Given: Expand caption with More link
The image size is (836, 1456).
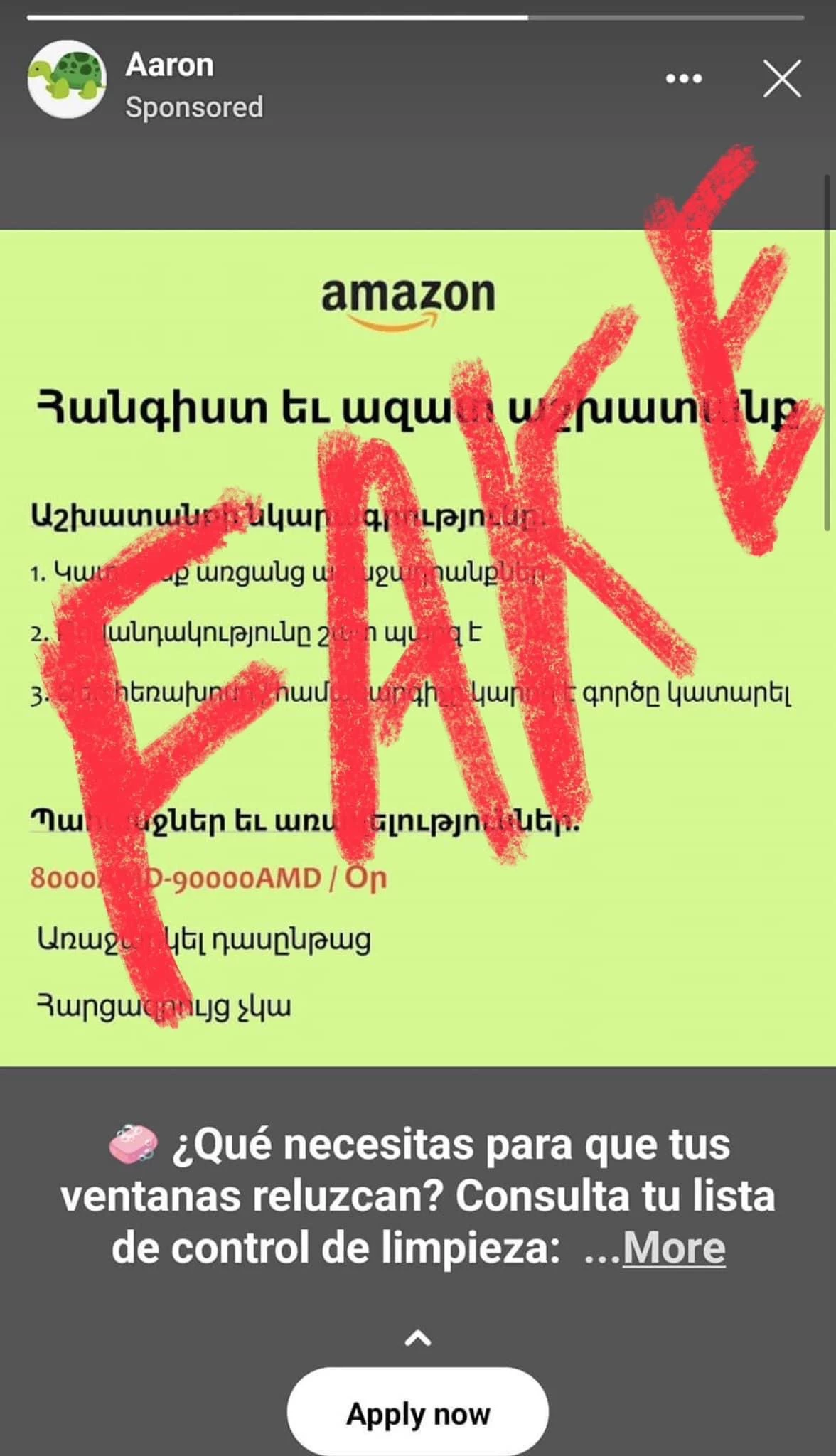Looking at the screenshot, I should point(673,1248).
